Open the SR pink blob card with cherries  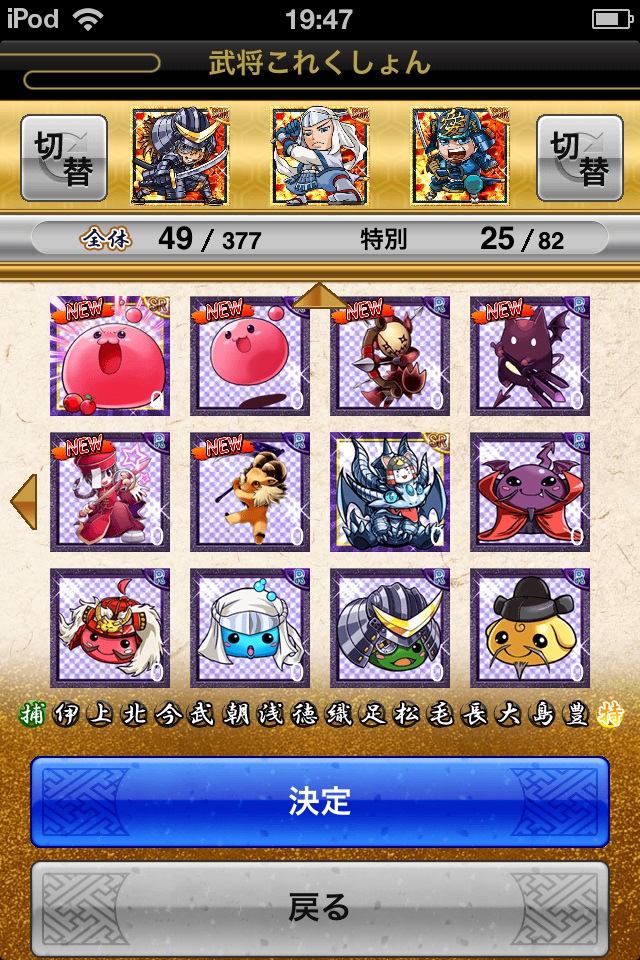click(110, 356)
